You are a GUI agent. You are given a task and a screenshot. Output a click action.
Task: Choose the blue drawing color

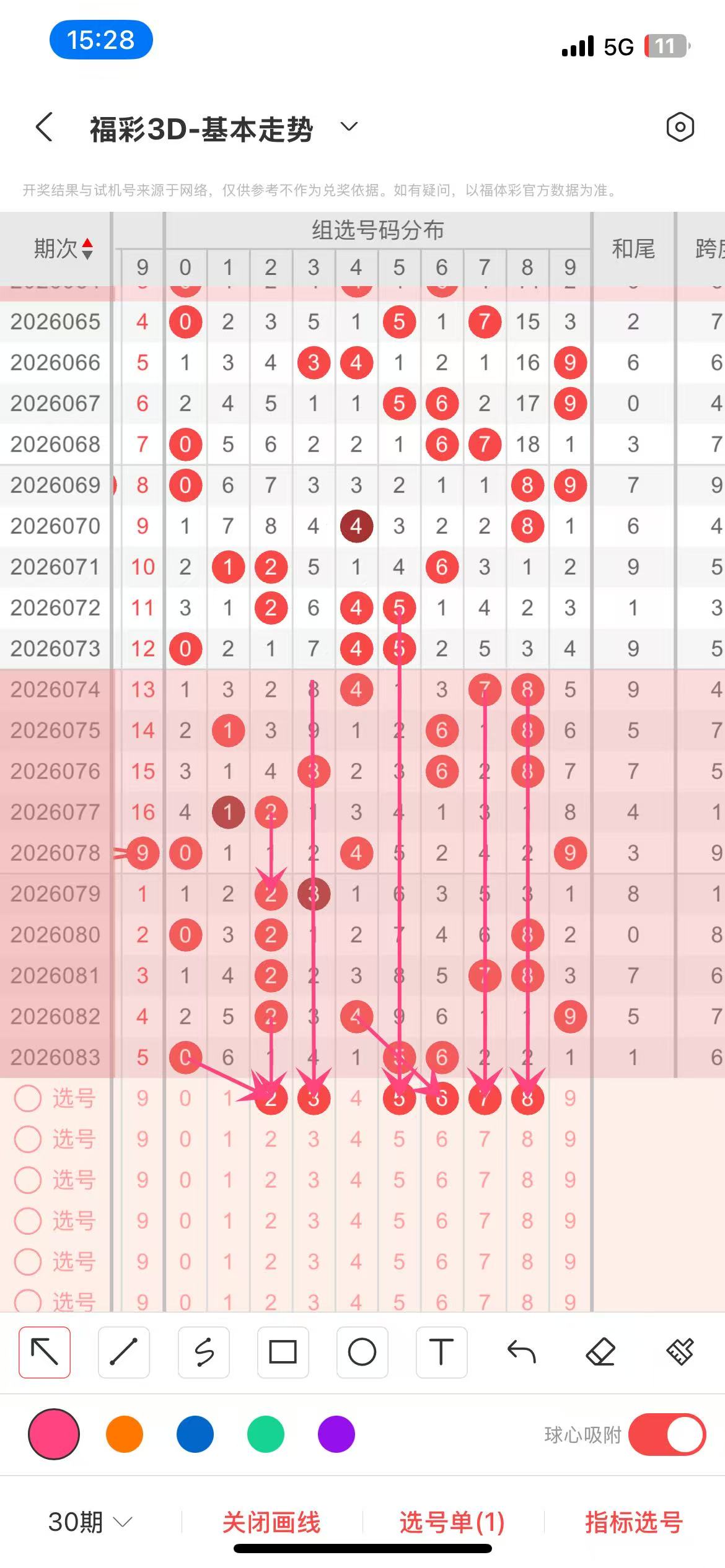(195, 1434)
